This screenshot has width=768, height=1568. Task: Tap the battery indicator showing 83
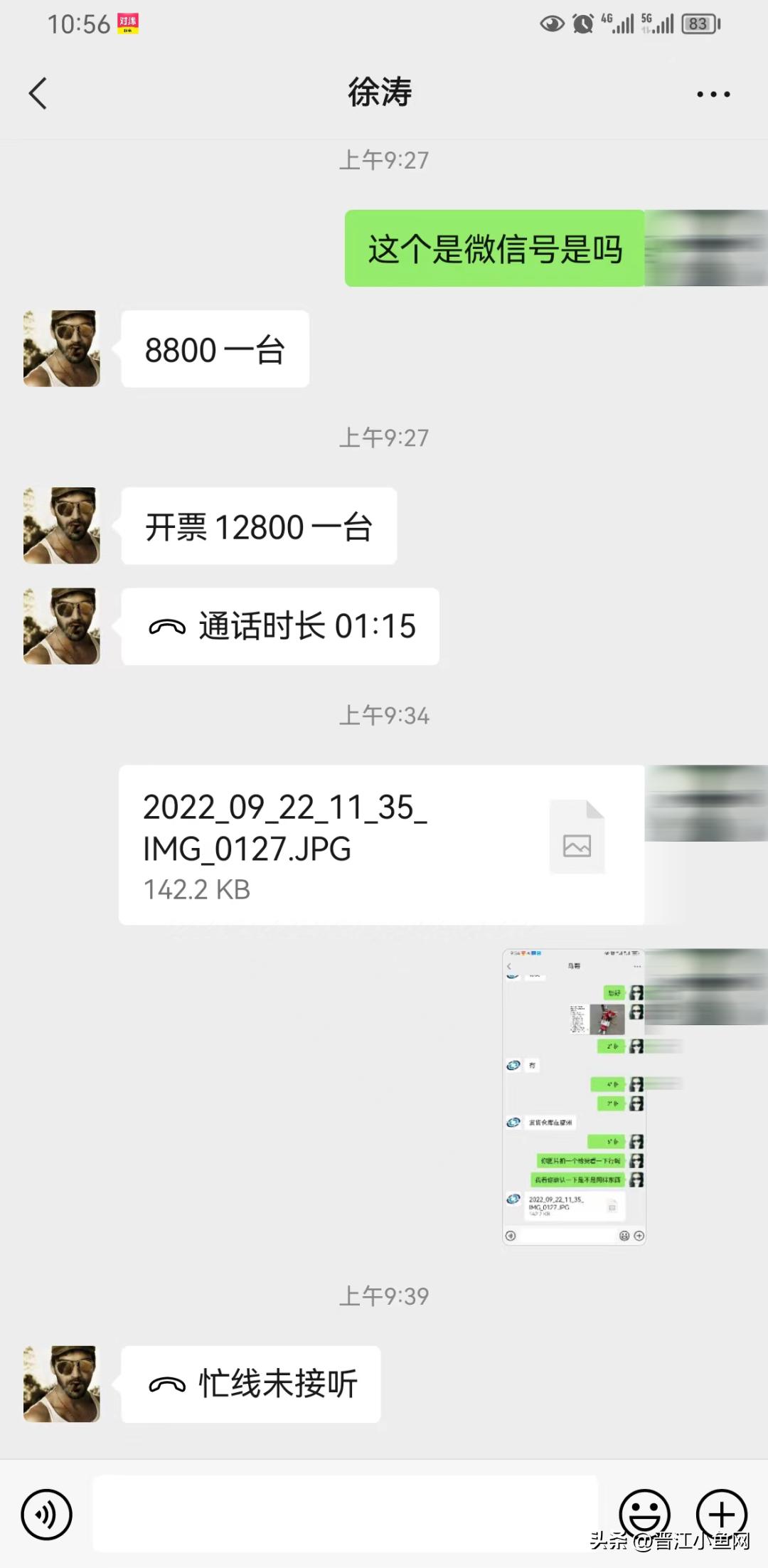point(700,23)
